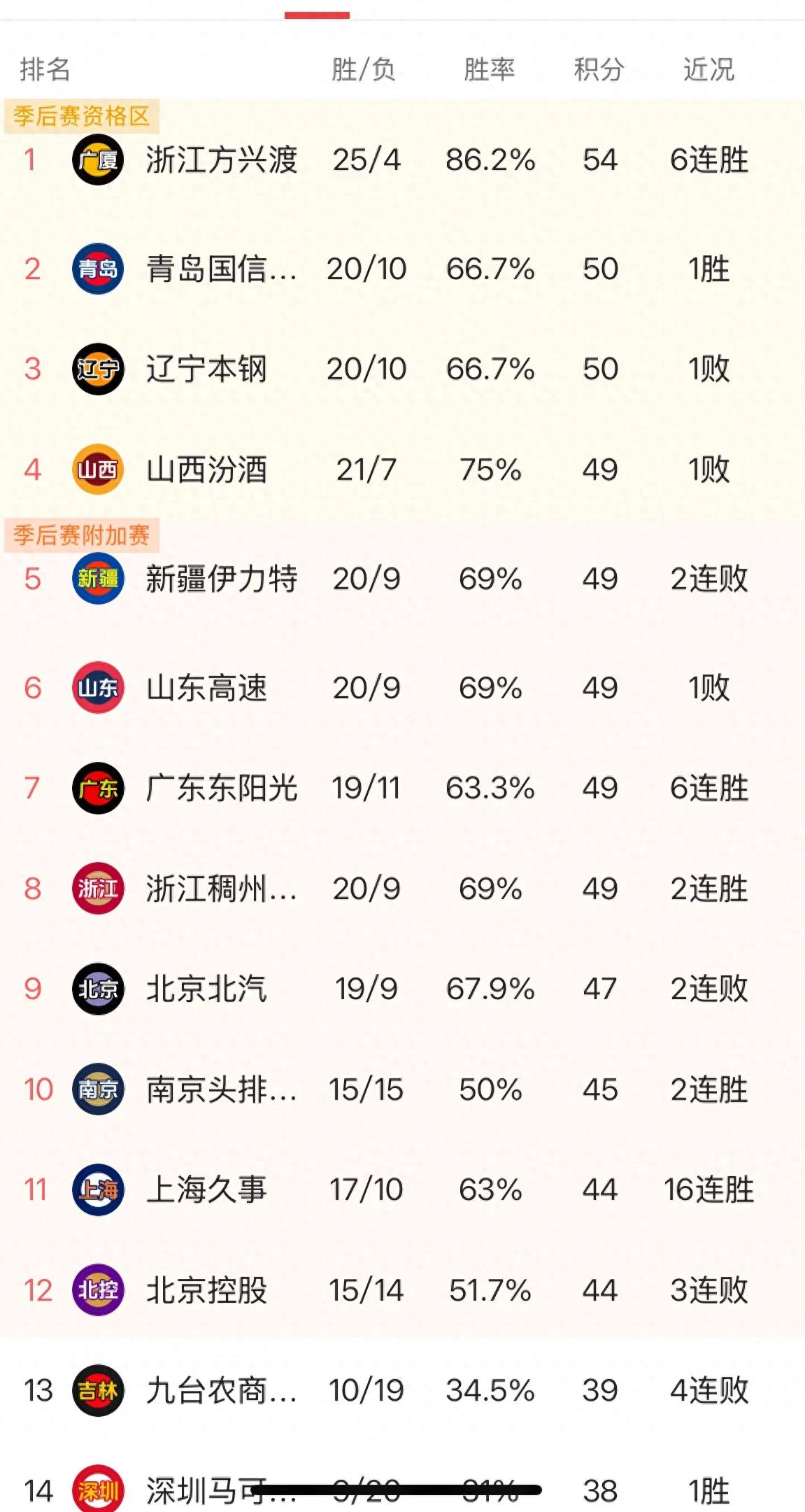The width and height of the screenshot is (805, 1512).
Task: View the 北京控股 team row
Action: point(402,1290)
